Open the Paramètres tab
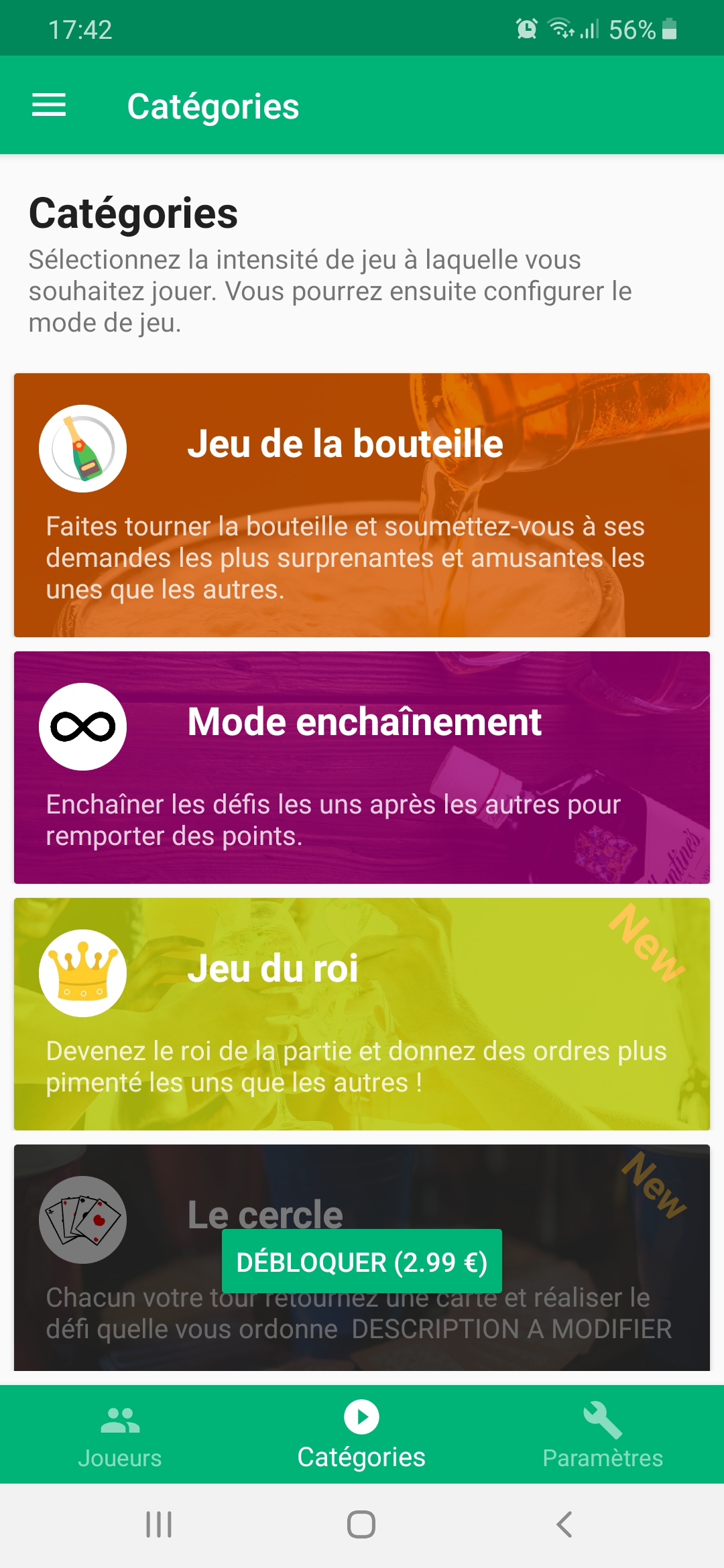Image resolution: width=724 pixels, height=1568 pixels. tap(603, 1435)
